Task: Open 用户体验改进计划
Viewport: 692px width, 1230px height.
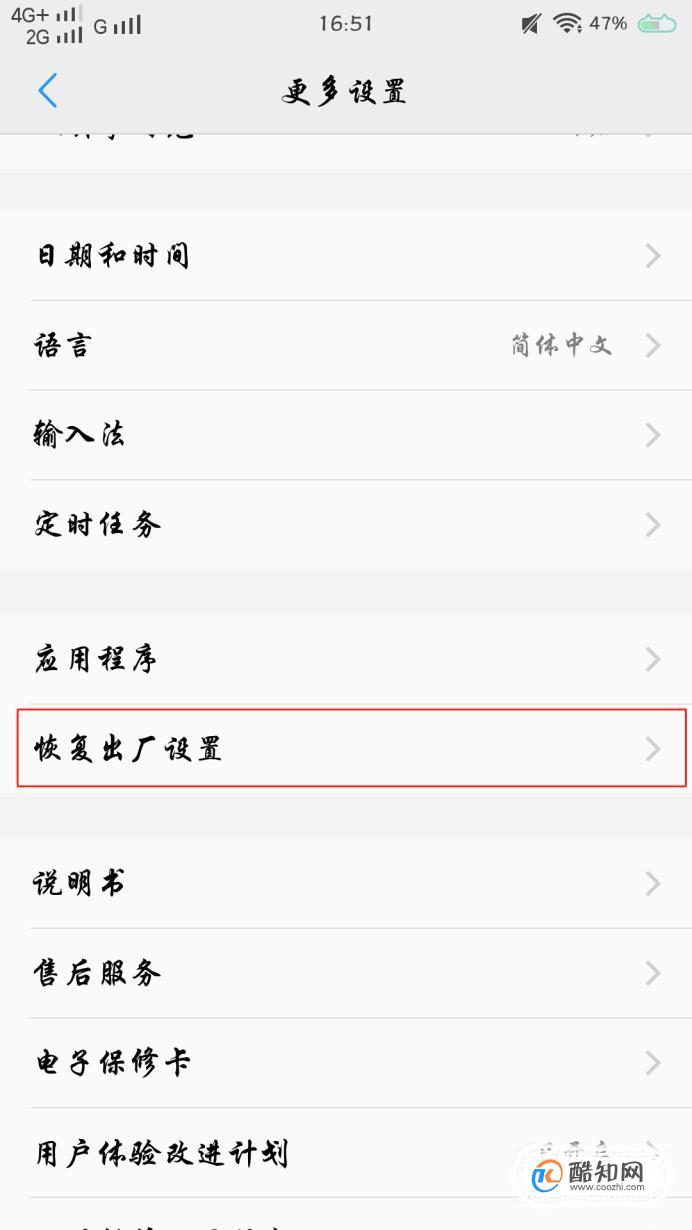Action: point(346,1153)
